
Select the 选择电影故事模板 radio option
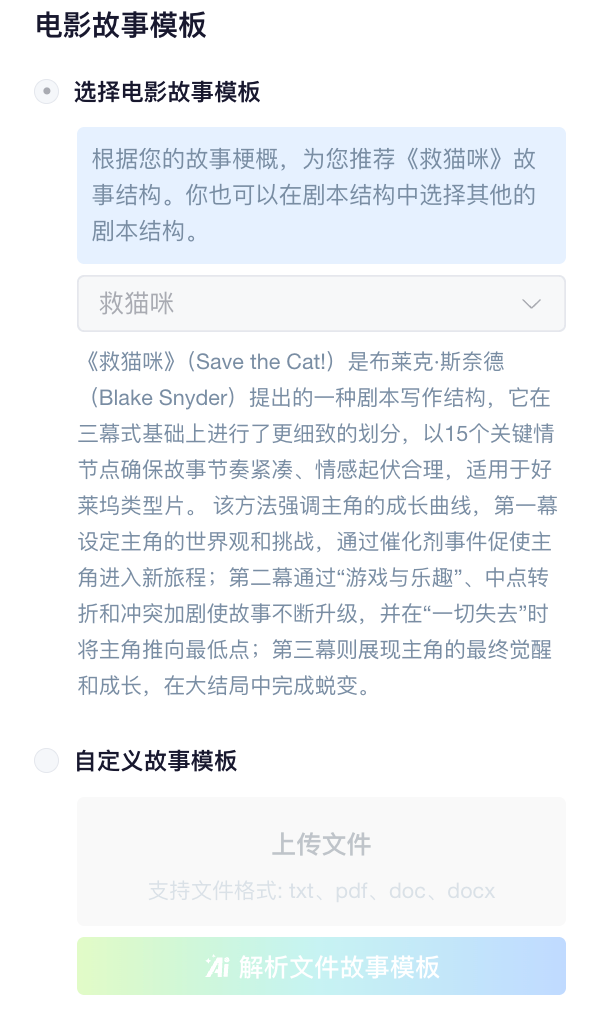[x=47, y=92]
